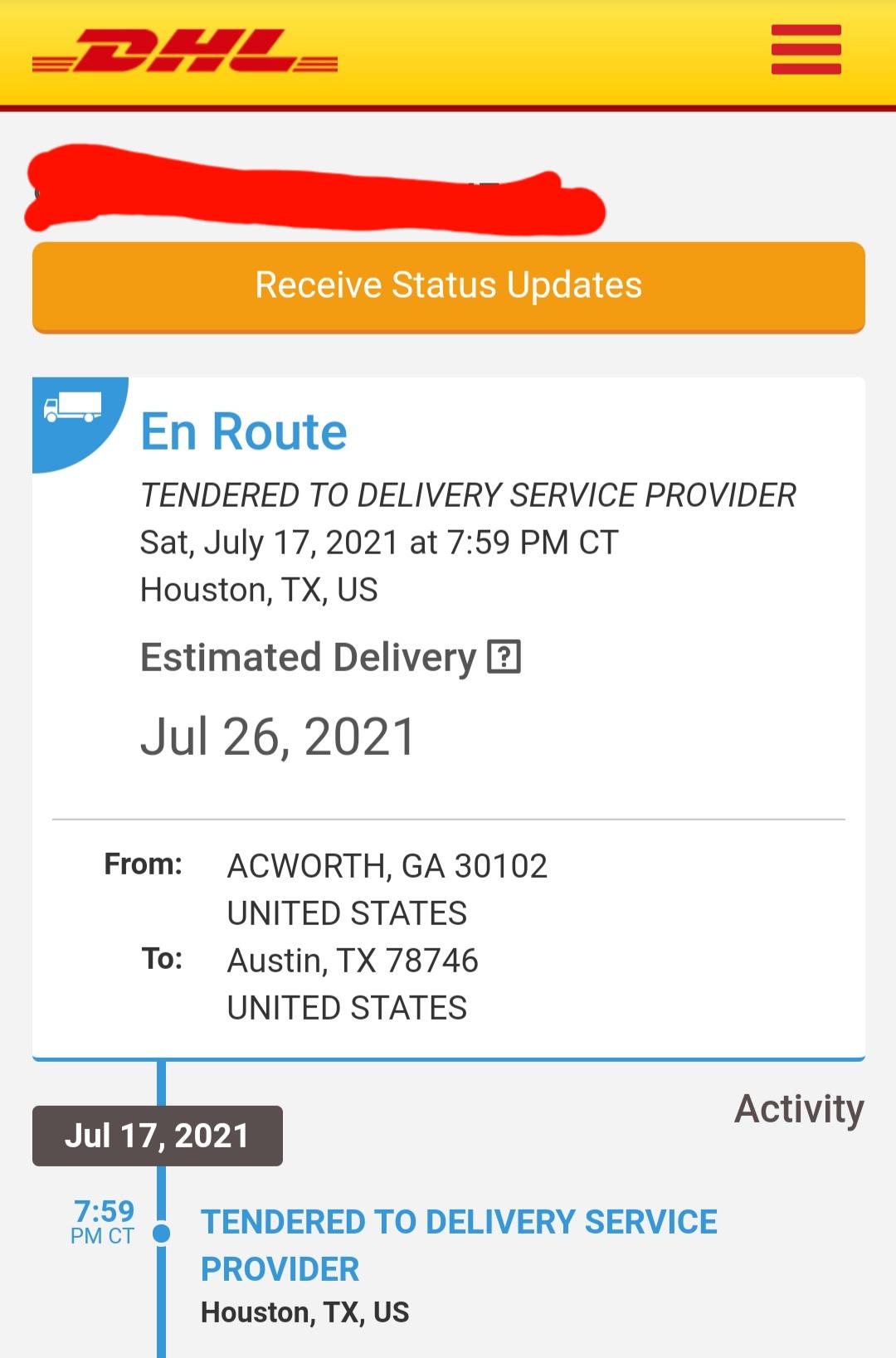896x1358 pixels.
Task: Click the timeline dot at 7:59 PM
Action: [x=159, y=1234]
